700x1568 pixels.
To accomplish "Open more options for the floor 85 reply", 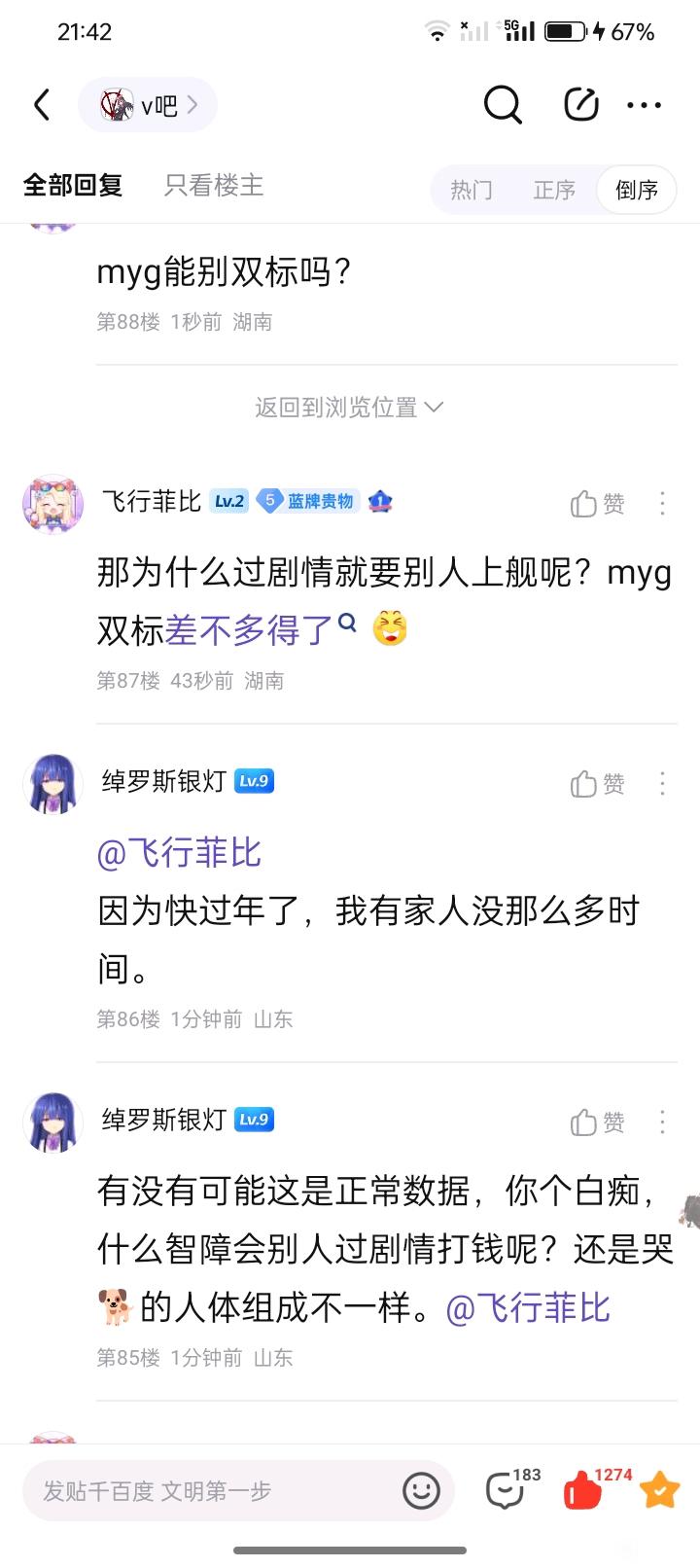I will tap(662, 1123).
